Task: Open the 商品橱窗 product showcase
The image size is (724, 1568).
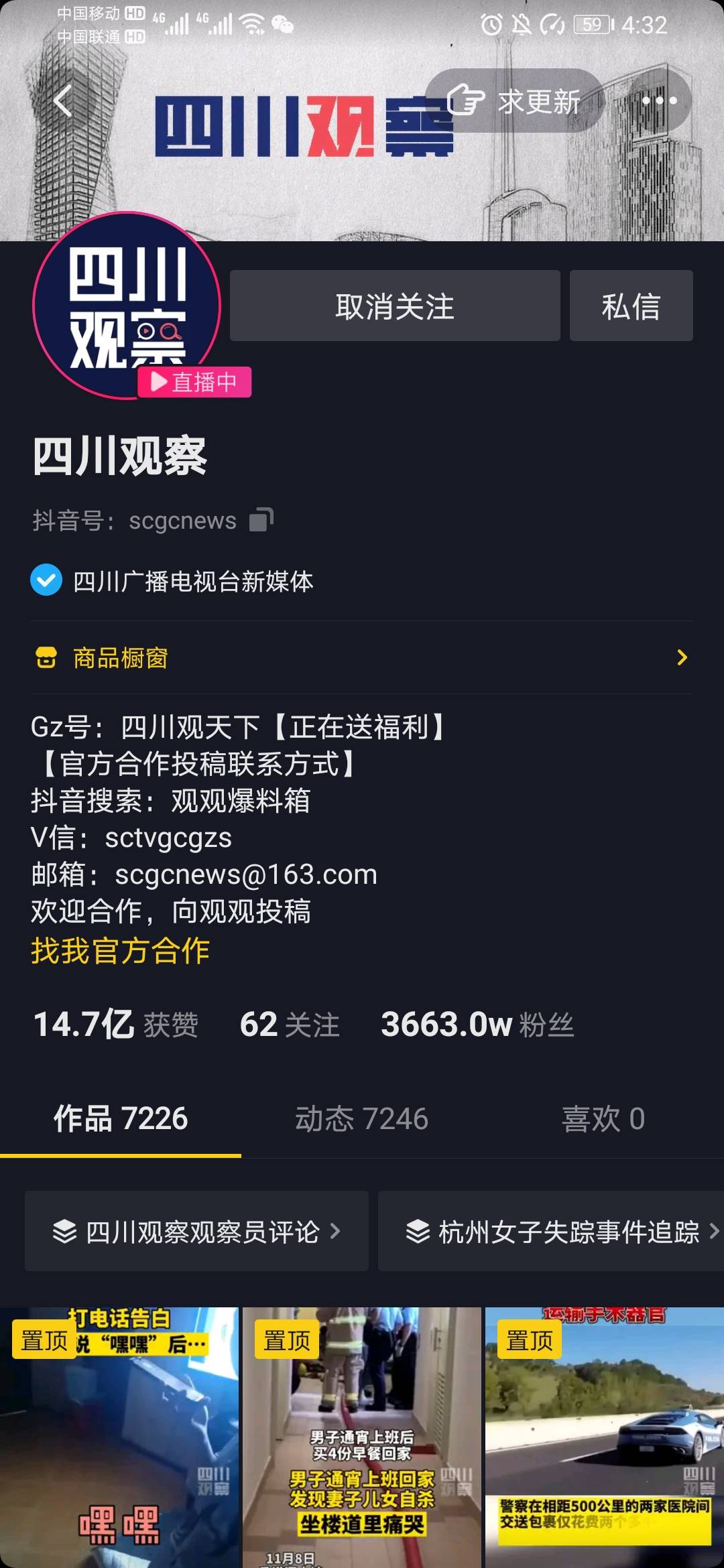Action: (362, 658)
